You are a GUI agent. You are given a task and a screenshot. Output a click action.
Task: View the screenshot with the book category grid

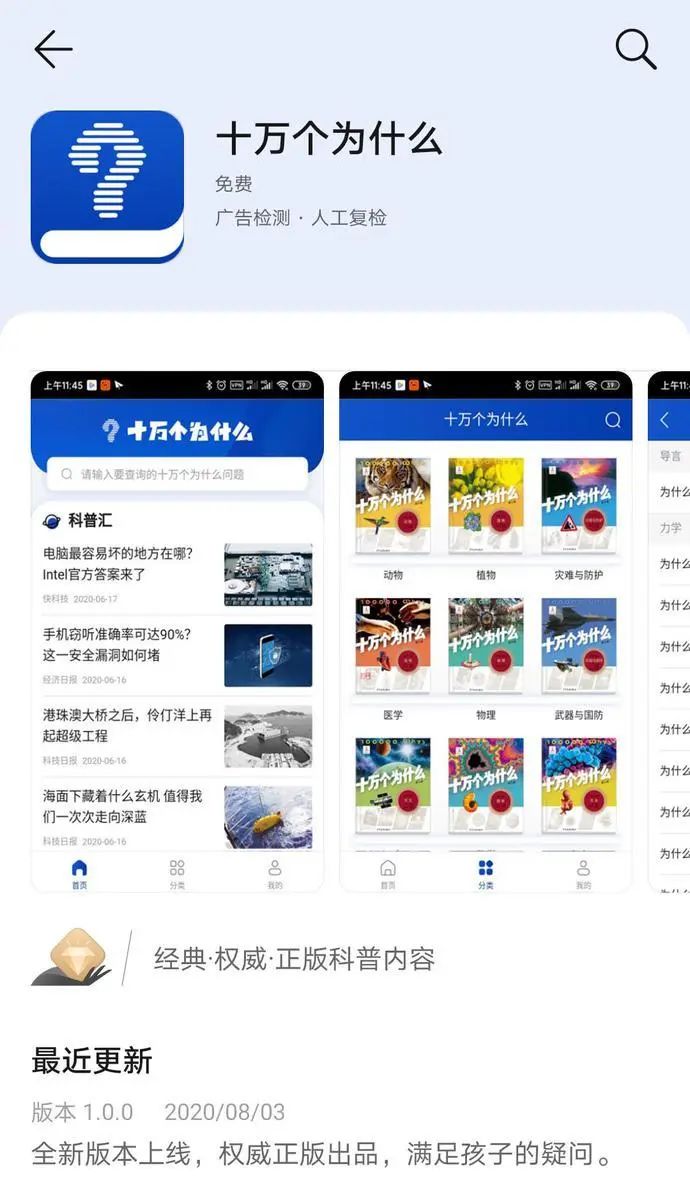[x=486, y=632]
